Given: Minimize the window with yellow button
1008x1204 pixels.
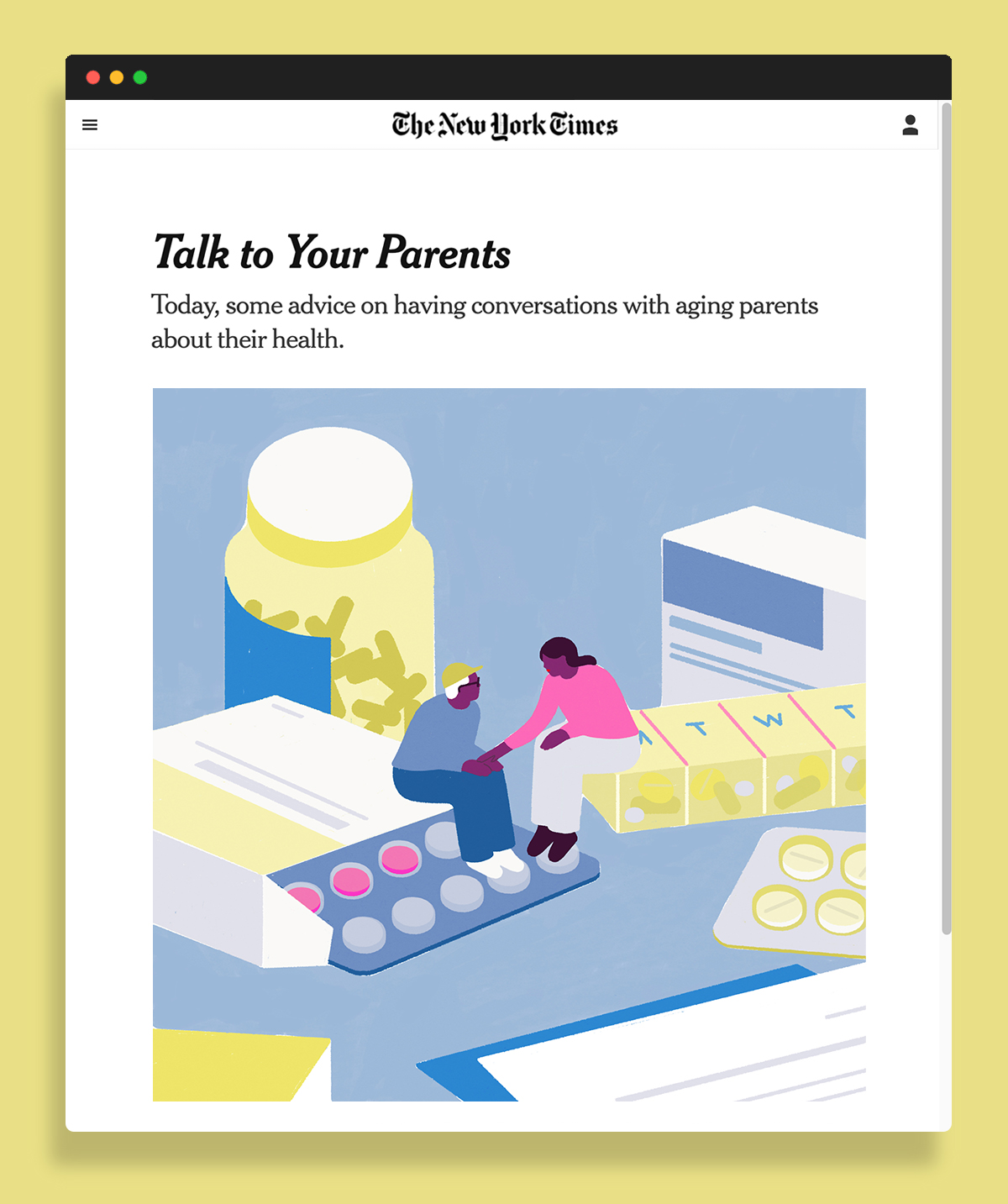Looking at the screenshot, I should point(117,77).
